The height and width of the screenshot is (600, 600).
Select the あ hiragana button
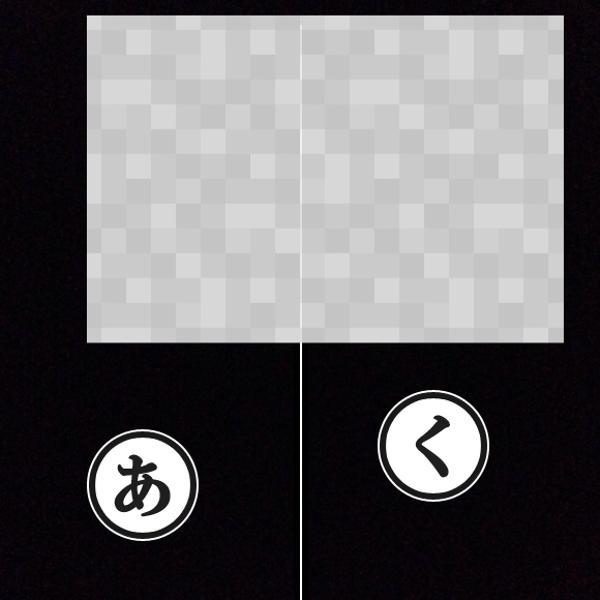(x=143, y=485)
